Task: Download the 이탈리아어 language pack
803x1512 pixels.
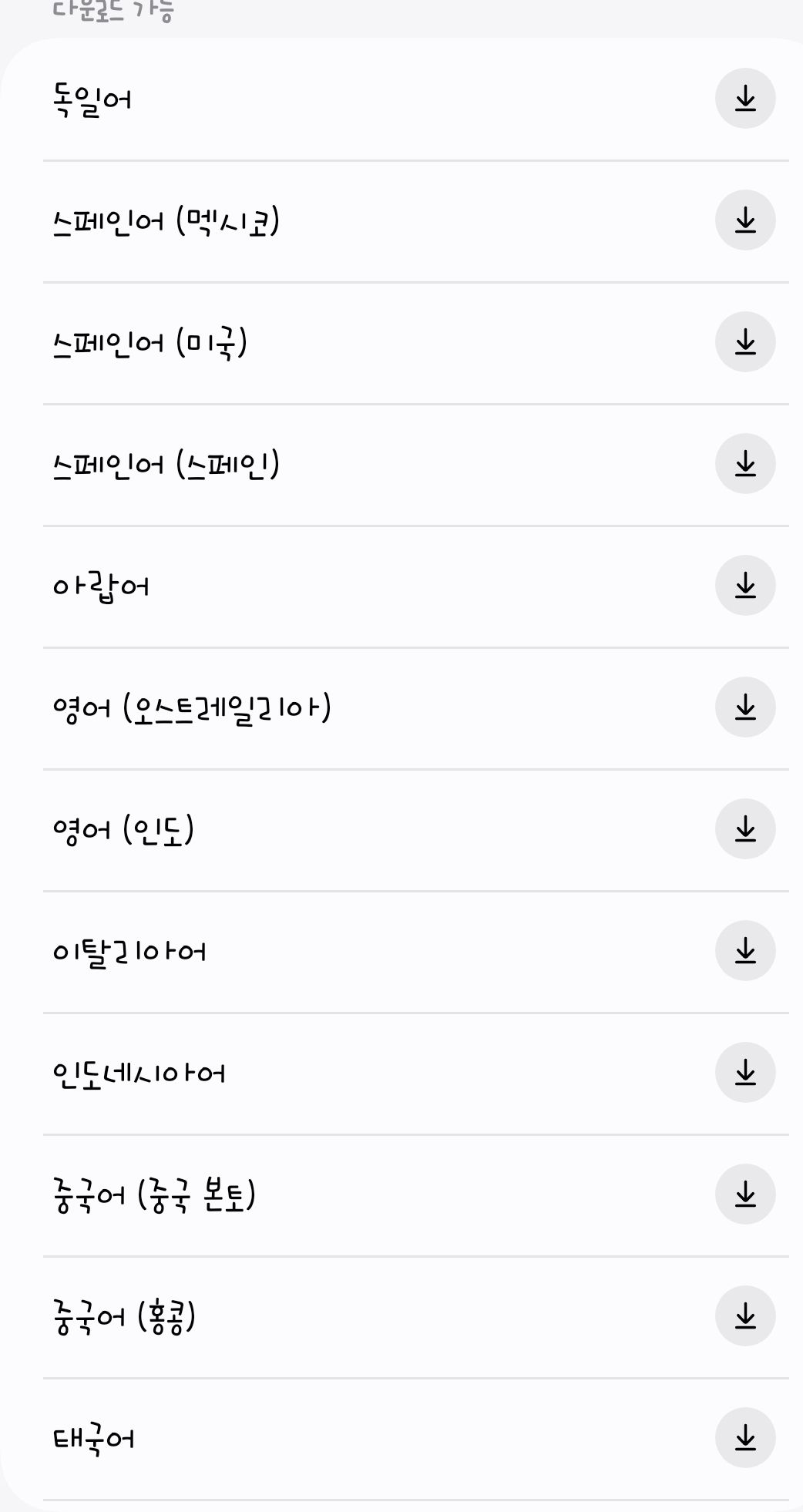Action: [744, 951]
